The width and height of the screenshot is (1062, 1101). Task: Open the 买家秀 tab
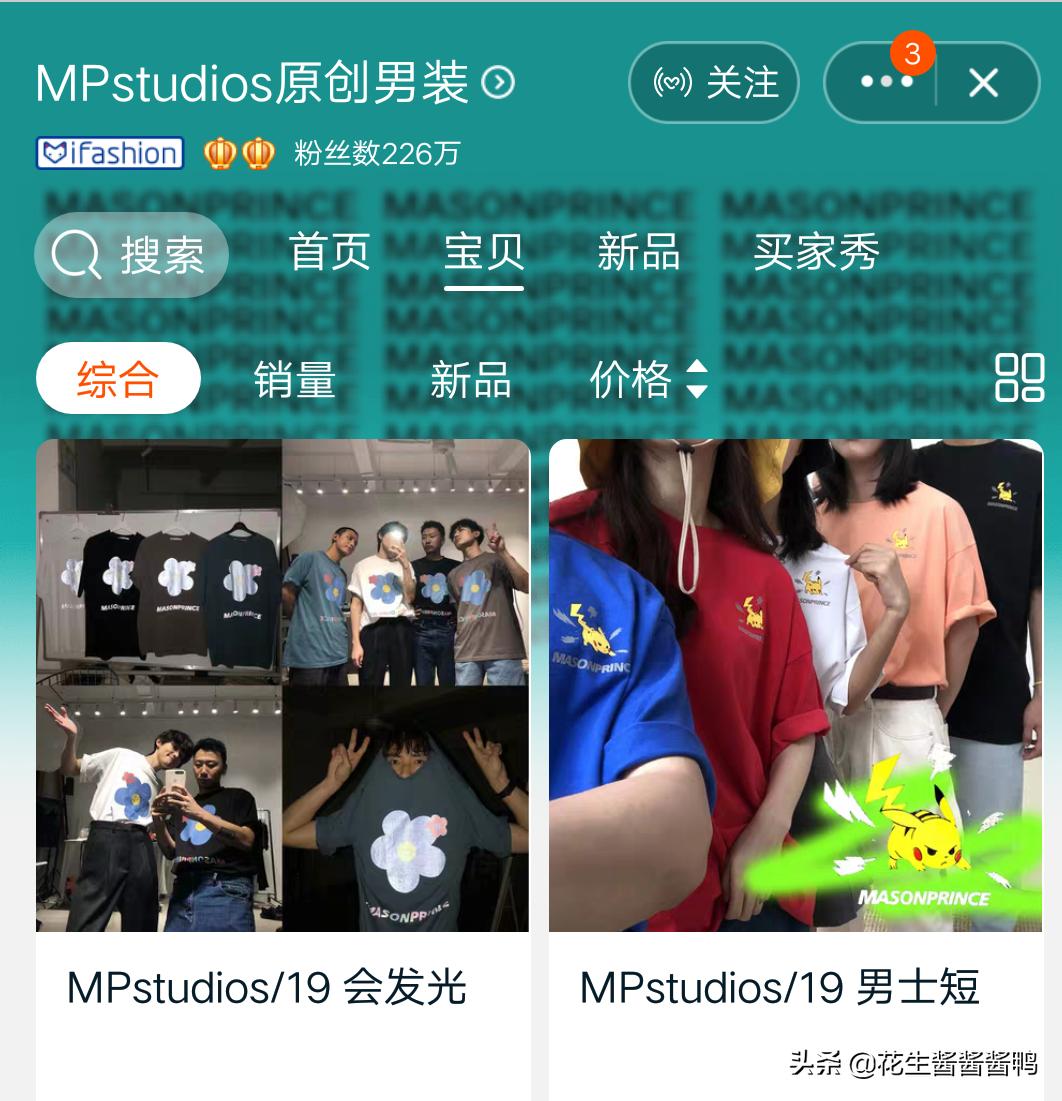(x=816, y=252)
